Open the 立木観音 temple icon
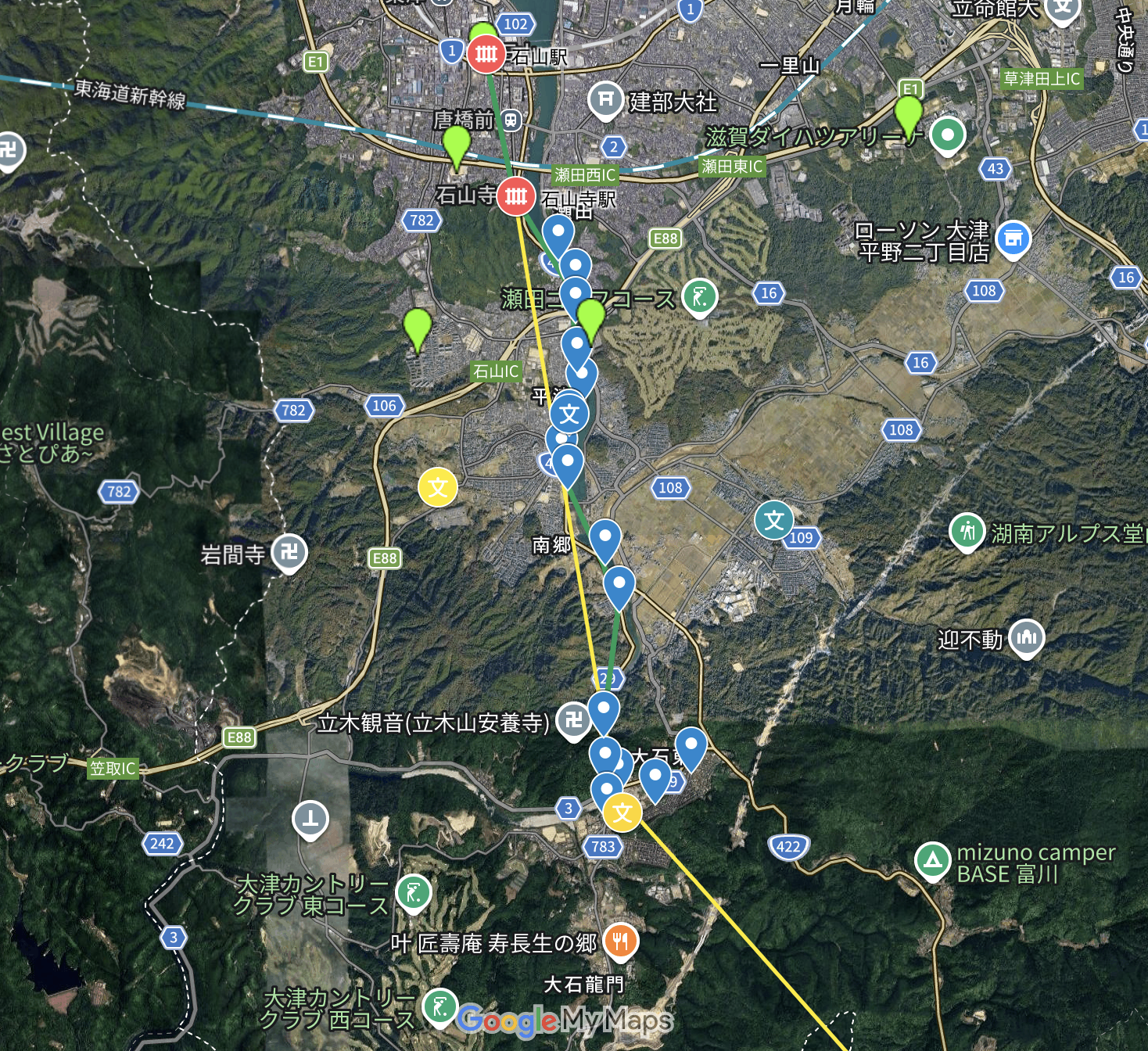 pos(574,720)
